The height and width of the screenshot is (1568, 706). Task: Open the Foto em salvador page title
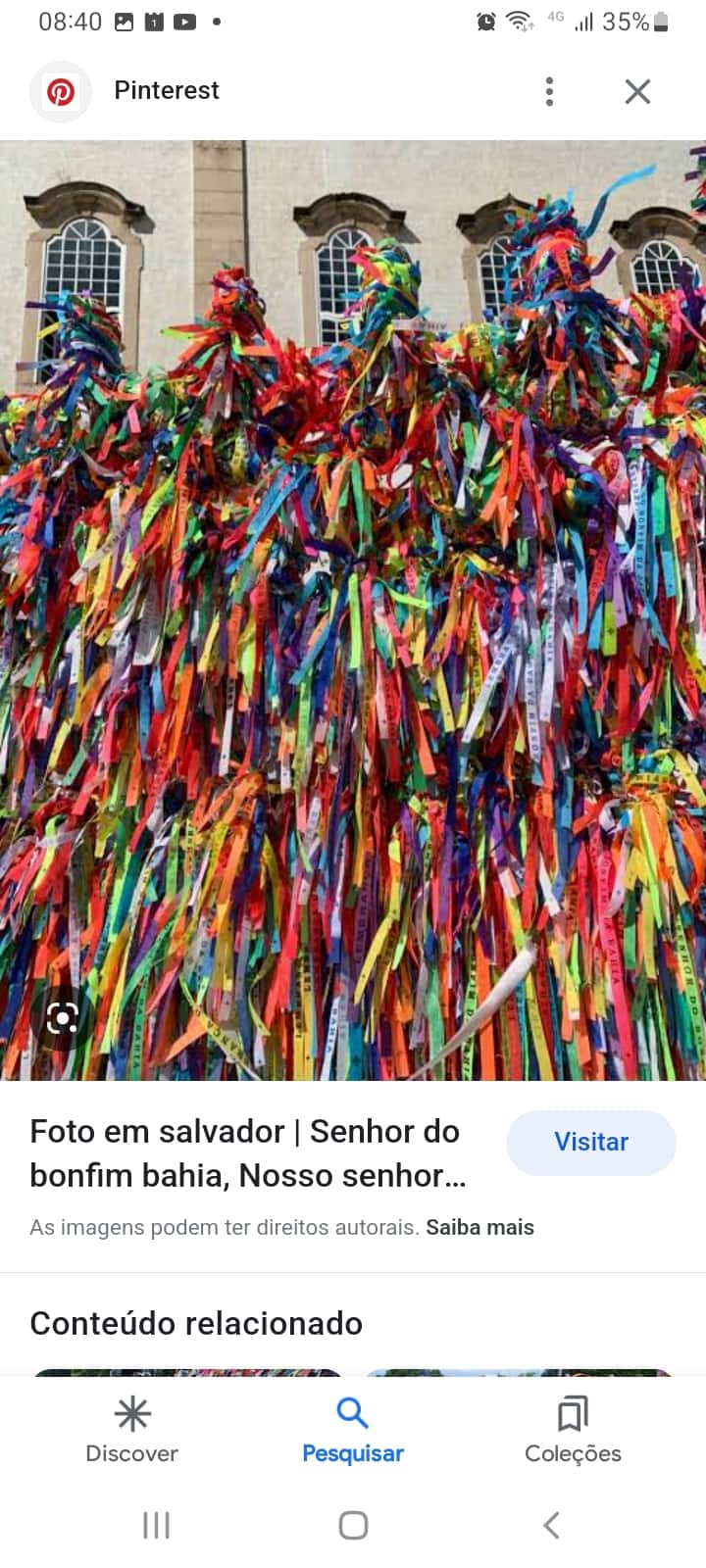click(x=247, y=1152)
